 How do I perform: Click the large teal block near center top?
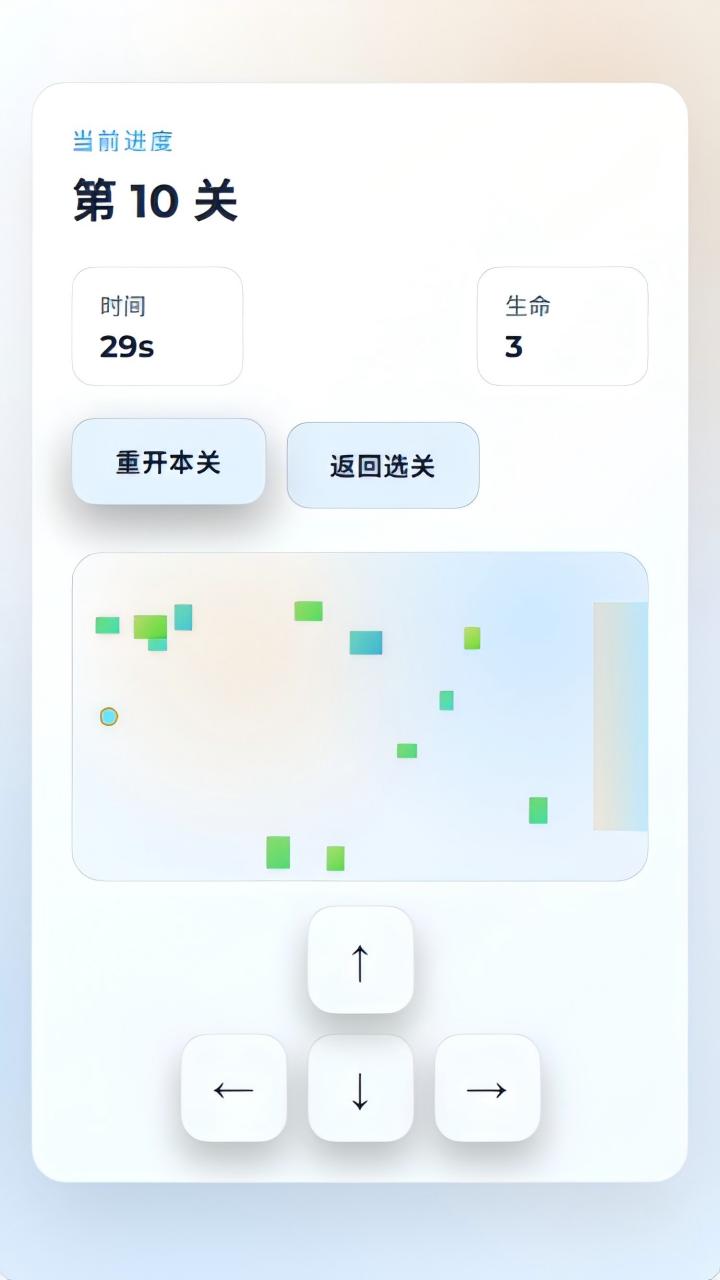[x=365, y=642]
